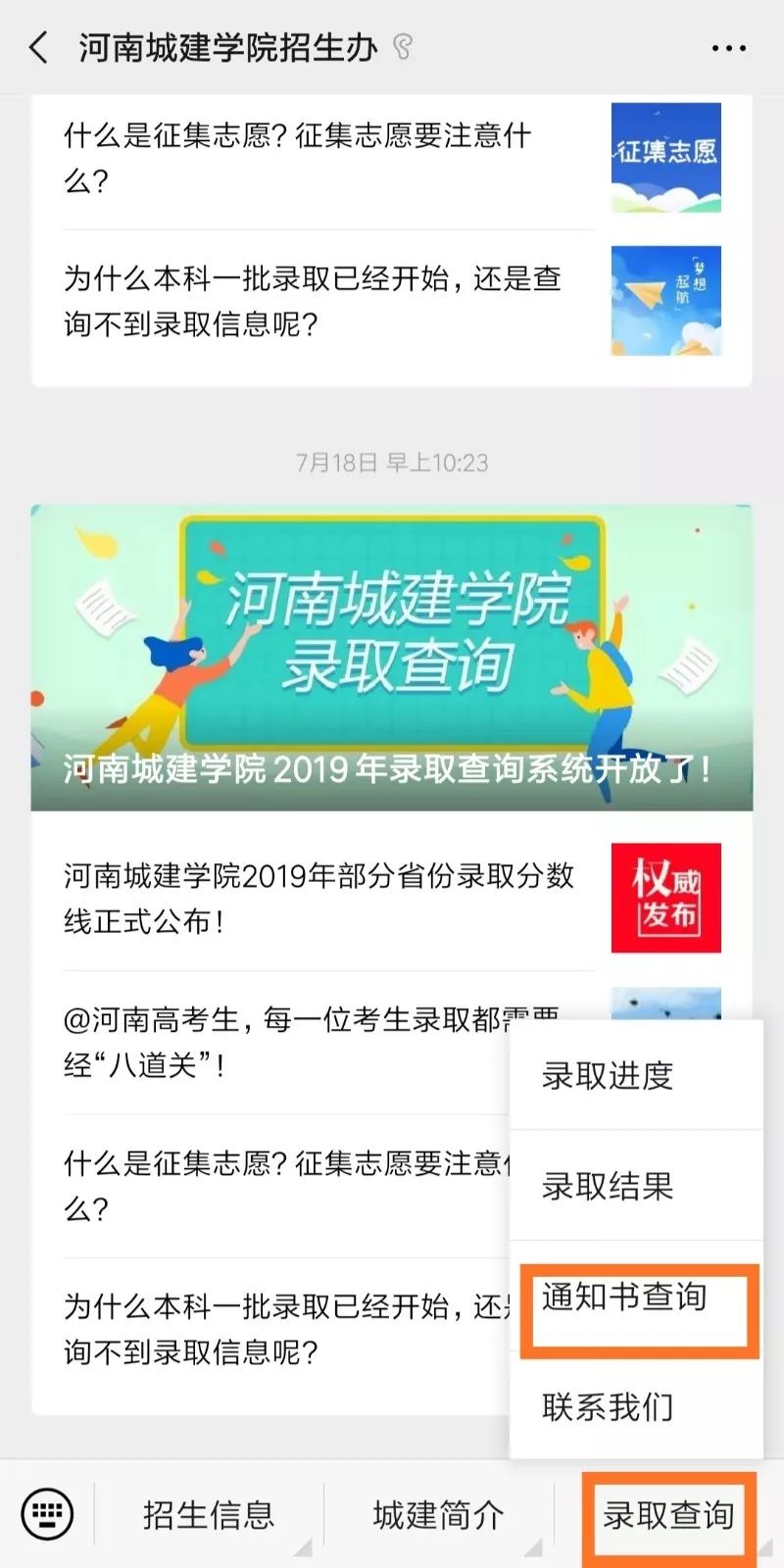
Task: Switch to keyboard input mode
Action: tap(47, 1515)
